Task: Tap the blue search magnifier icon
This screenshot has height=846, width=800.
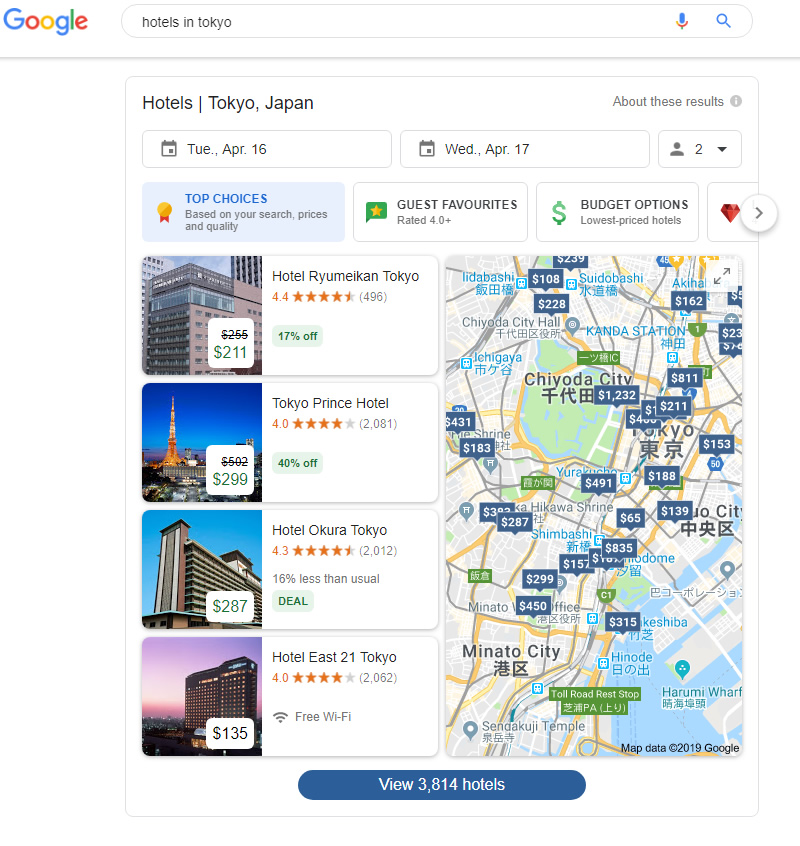Action: point(724,21)
